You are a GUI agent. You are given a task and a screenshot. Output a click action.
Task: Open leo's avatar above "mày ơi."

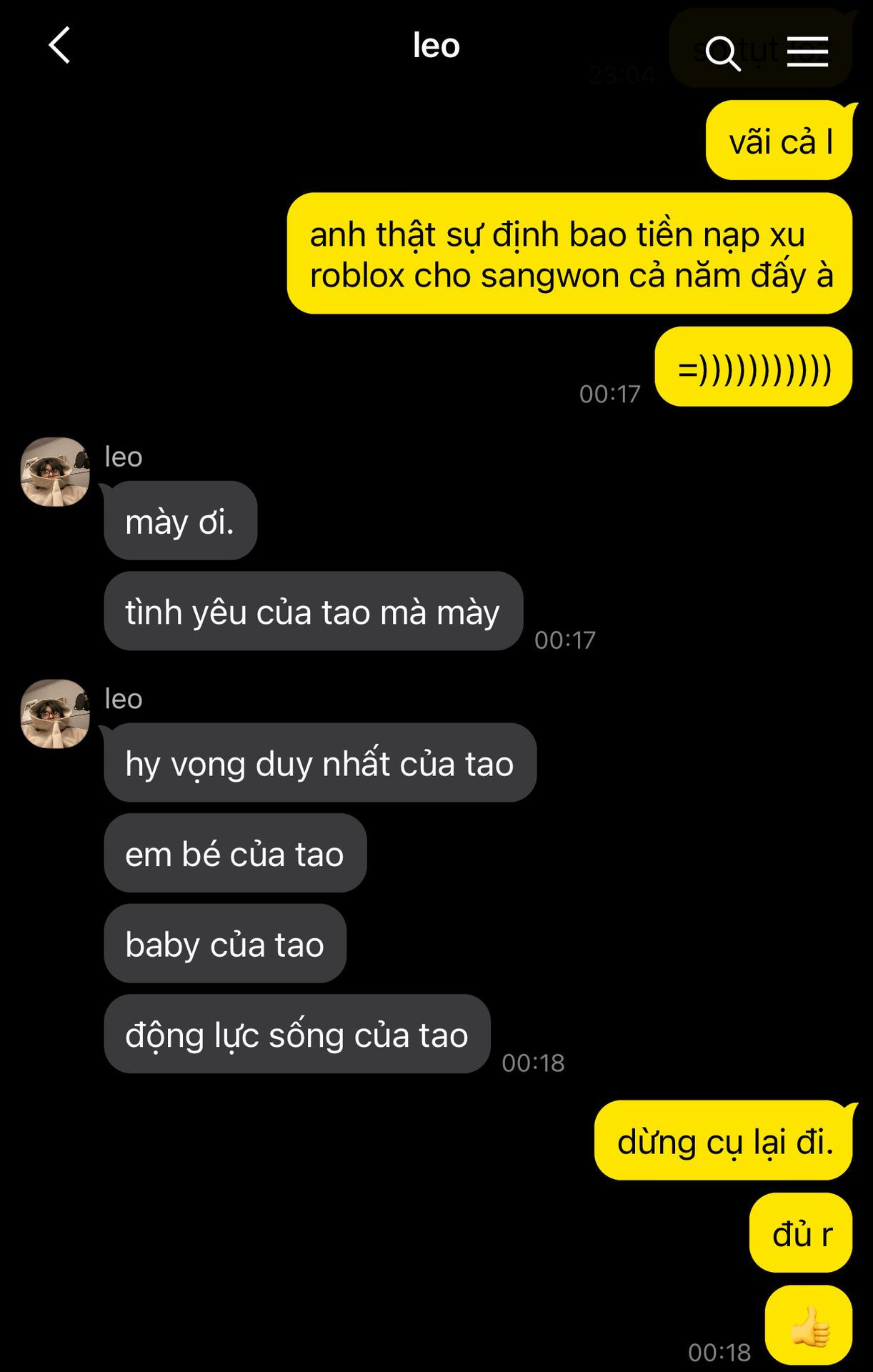pyautogui.click(x=55, y=472)
